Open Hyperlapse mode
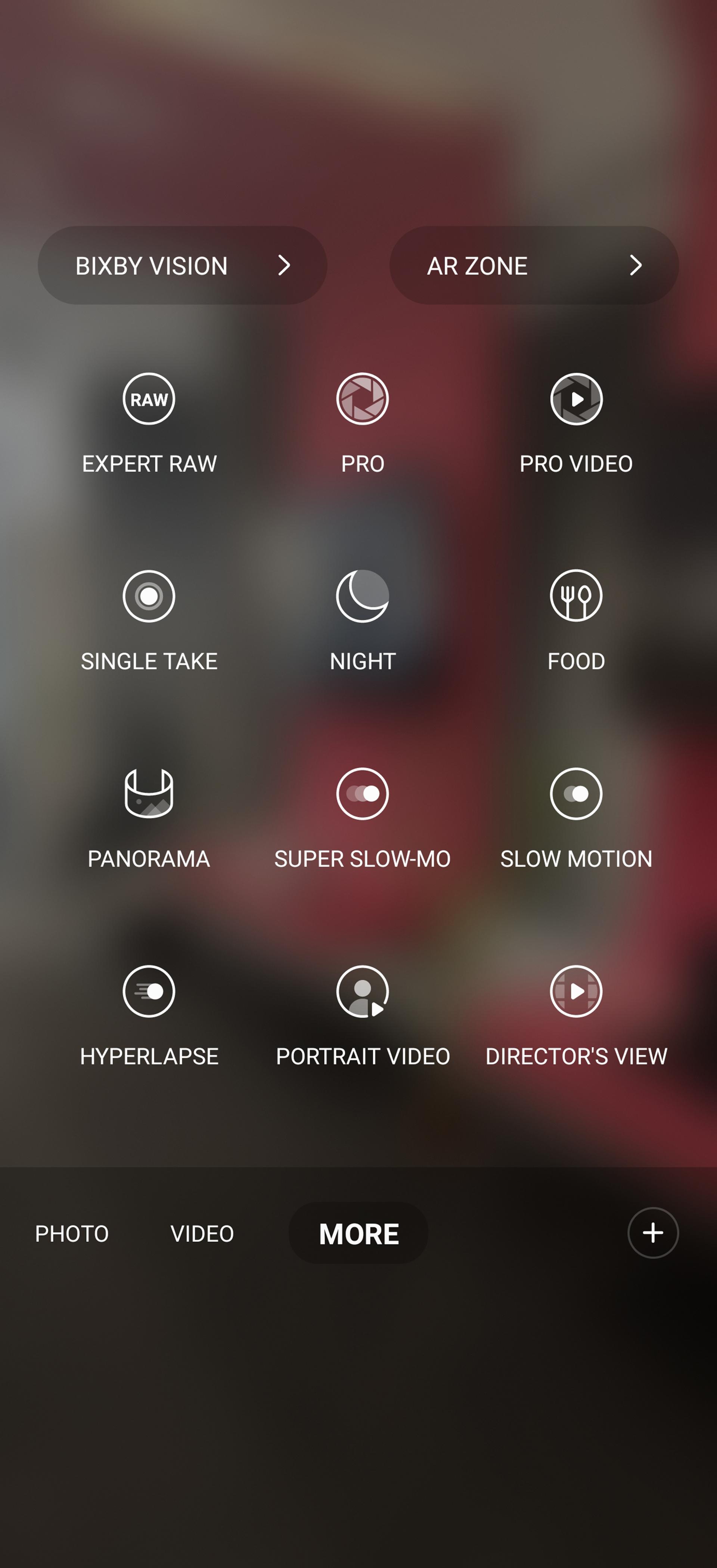The height and width of the screenshot is (1568, 717). click(x=149, y=1016)
